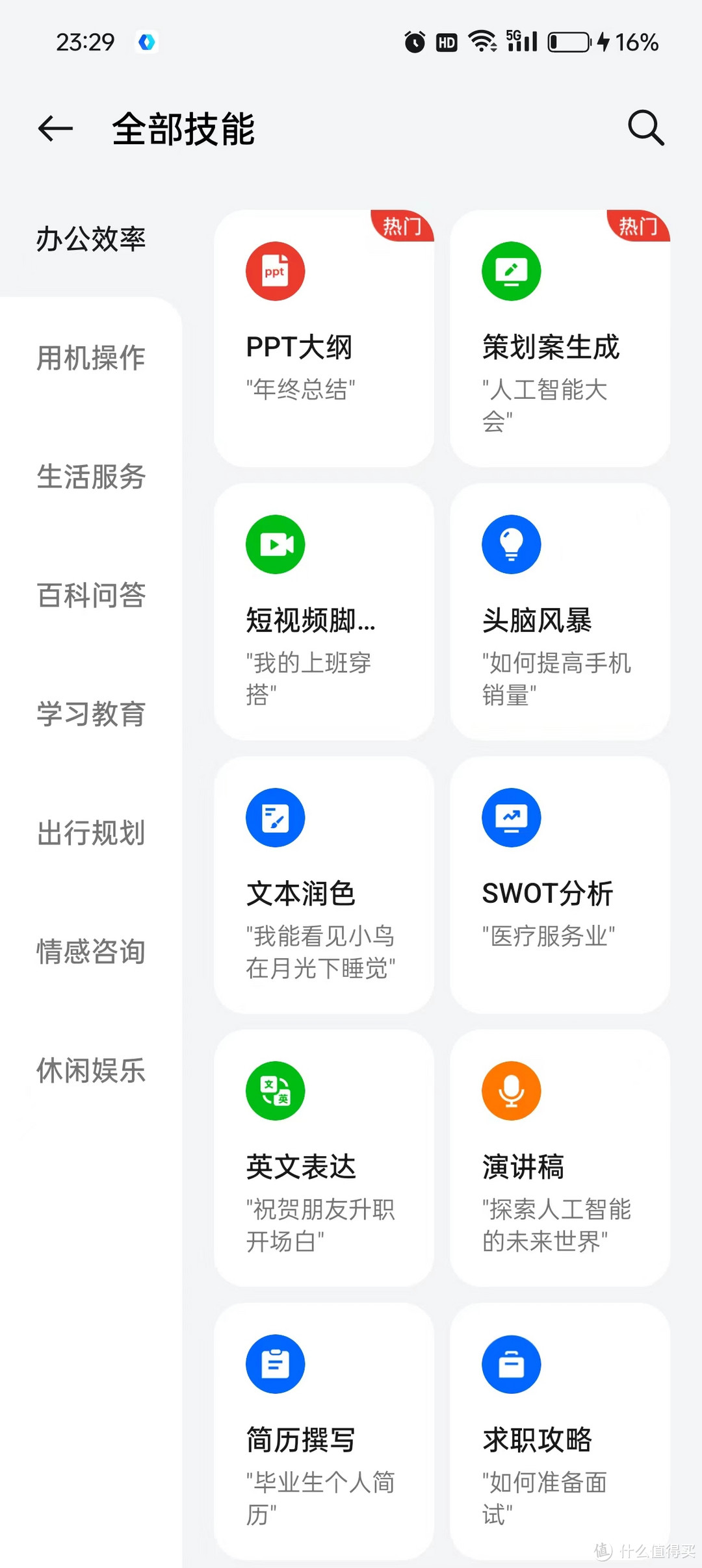702x1568 pixels.
Task: Select the 文本润色 edit icon
Action: click(x=275, y=818)
